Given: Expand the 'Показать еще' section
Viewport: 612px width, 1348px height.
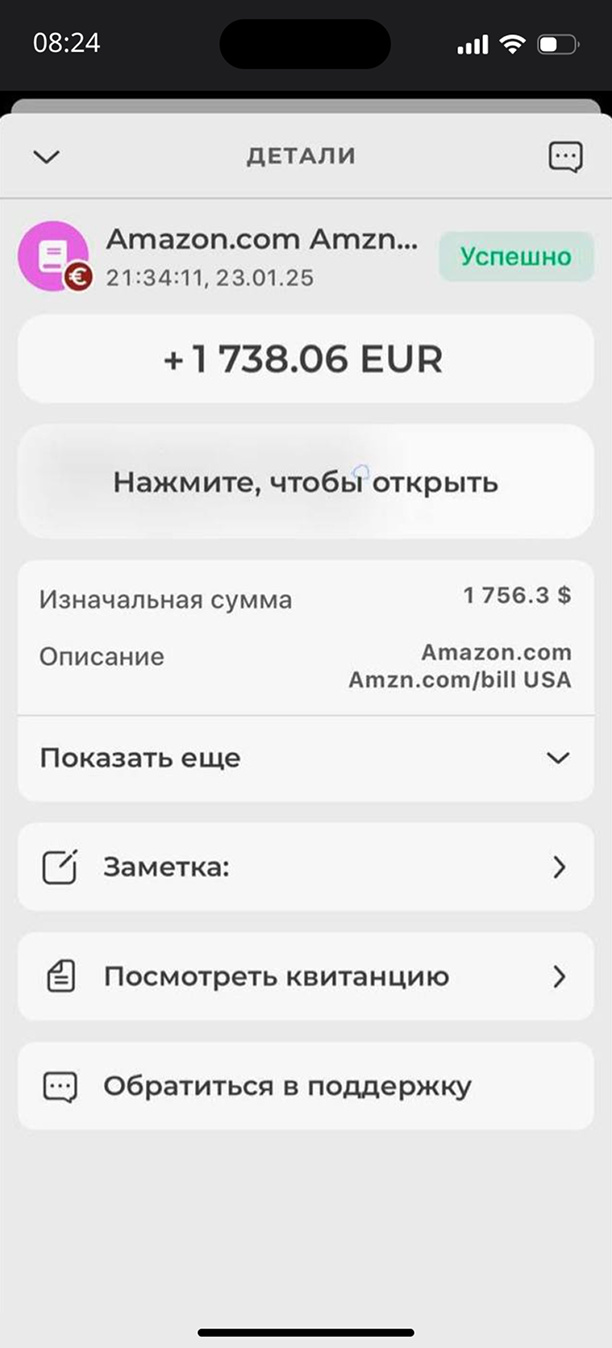Looking at the screenshot, I should point(306,758).
